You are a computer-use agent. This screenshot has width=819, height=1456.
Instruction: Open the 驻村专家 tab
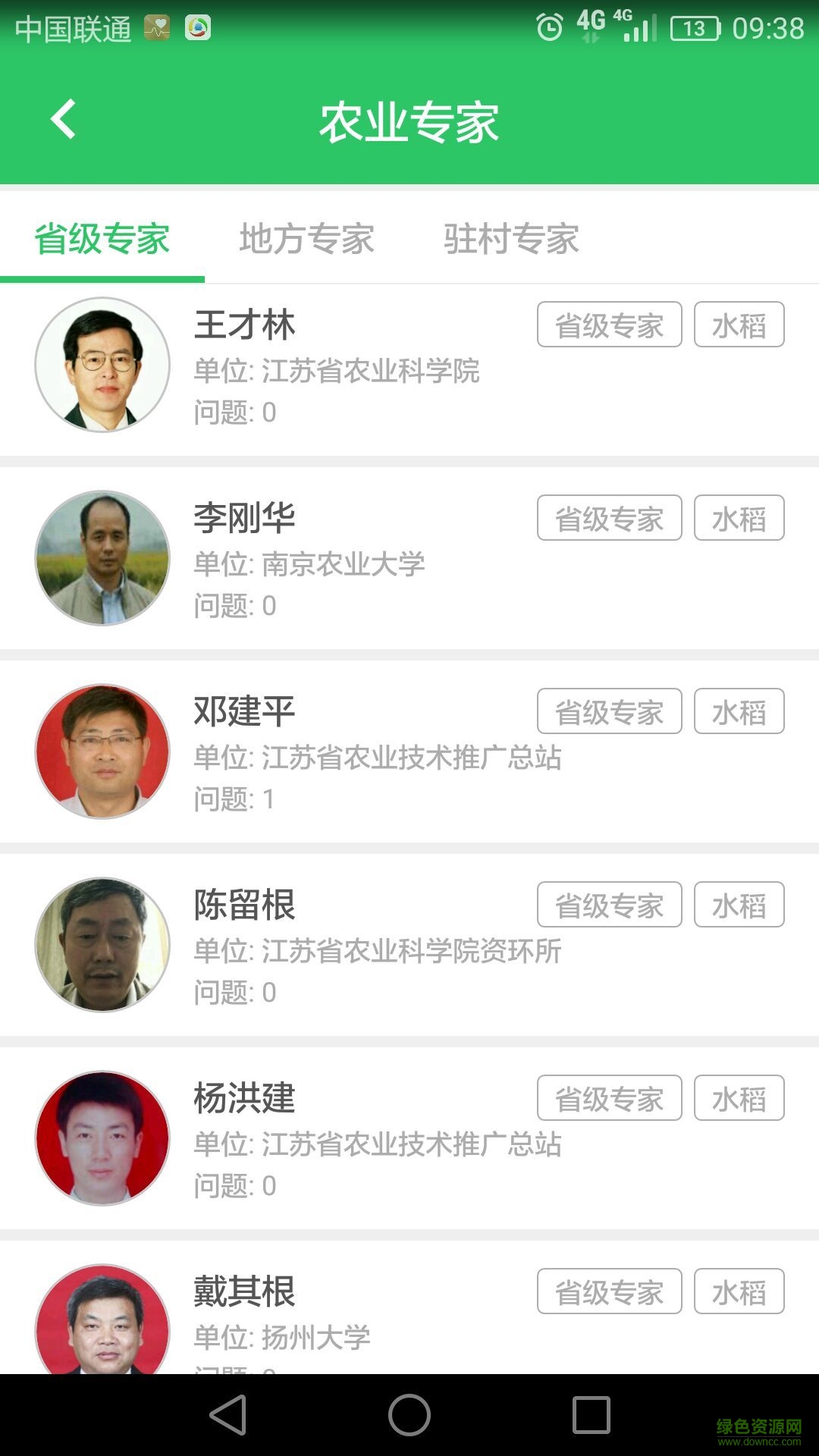pyautogui.click(x=512, y=240)
